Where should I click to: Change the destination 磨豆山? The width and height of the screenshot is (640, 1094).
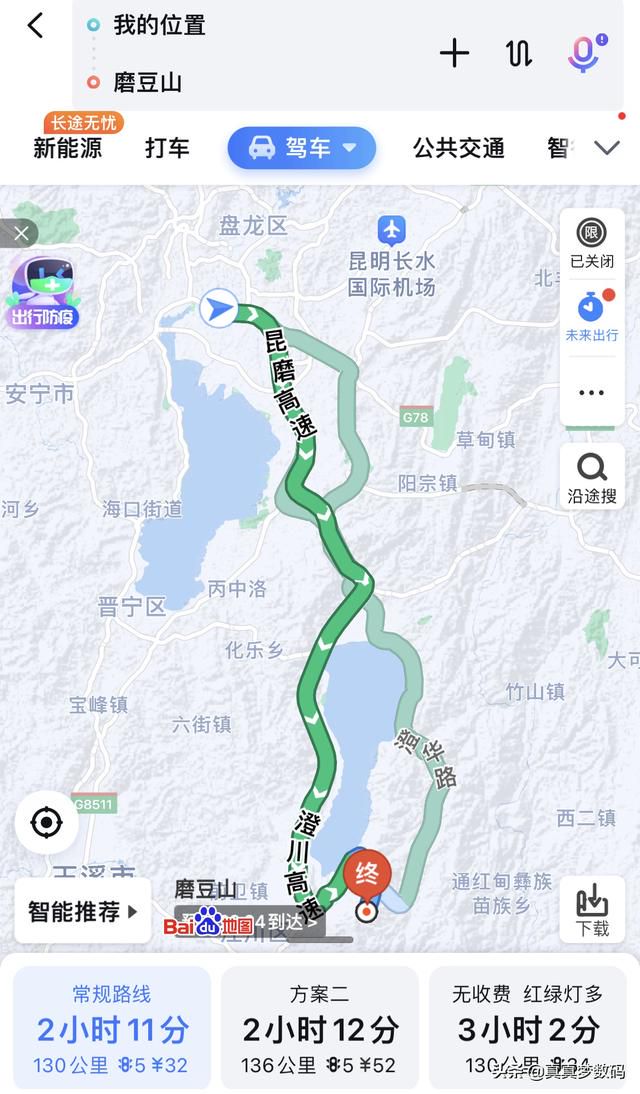click(x=147, y=82)
